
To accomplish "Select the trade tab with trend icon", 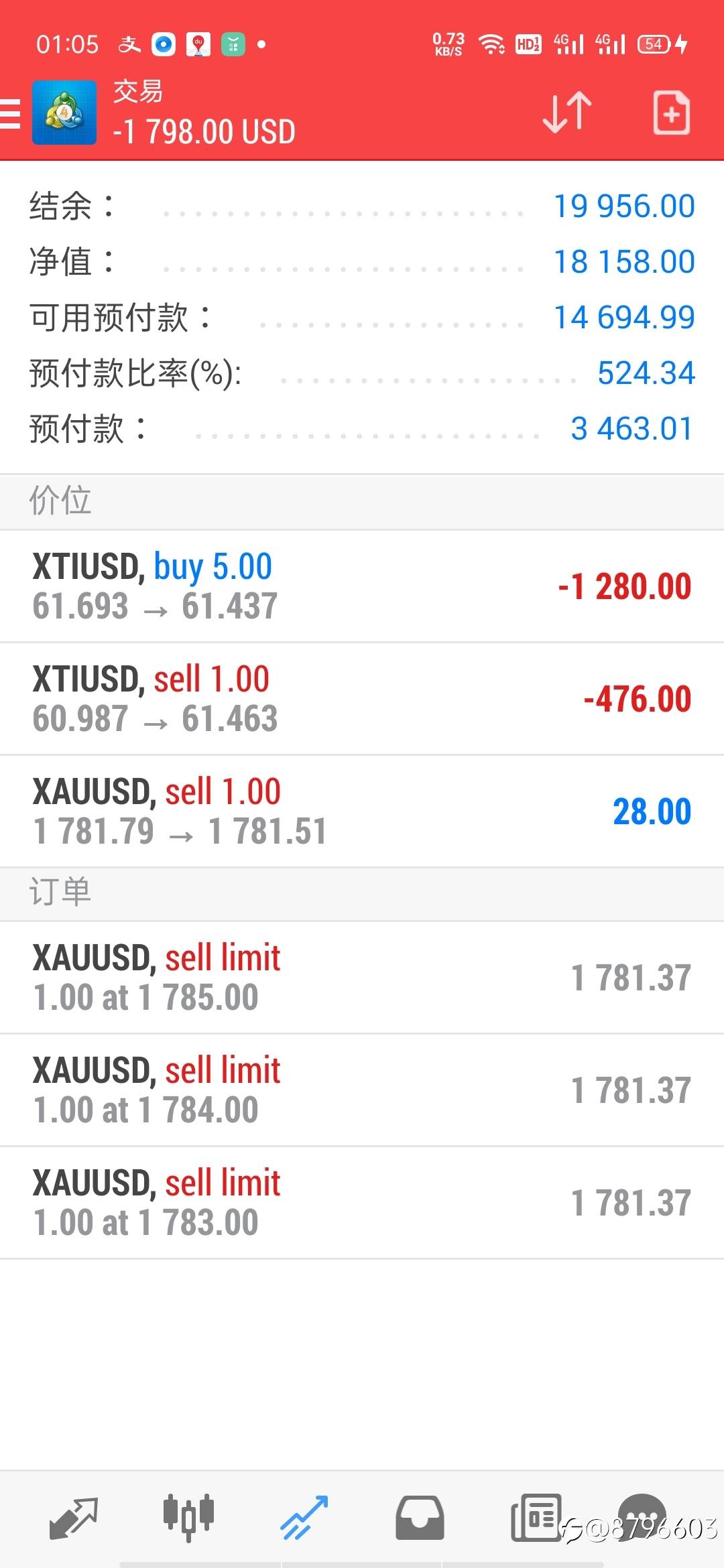I will pos(304,1518).
